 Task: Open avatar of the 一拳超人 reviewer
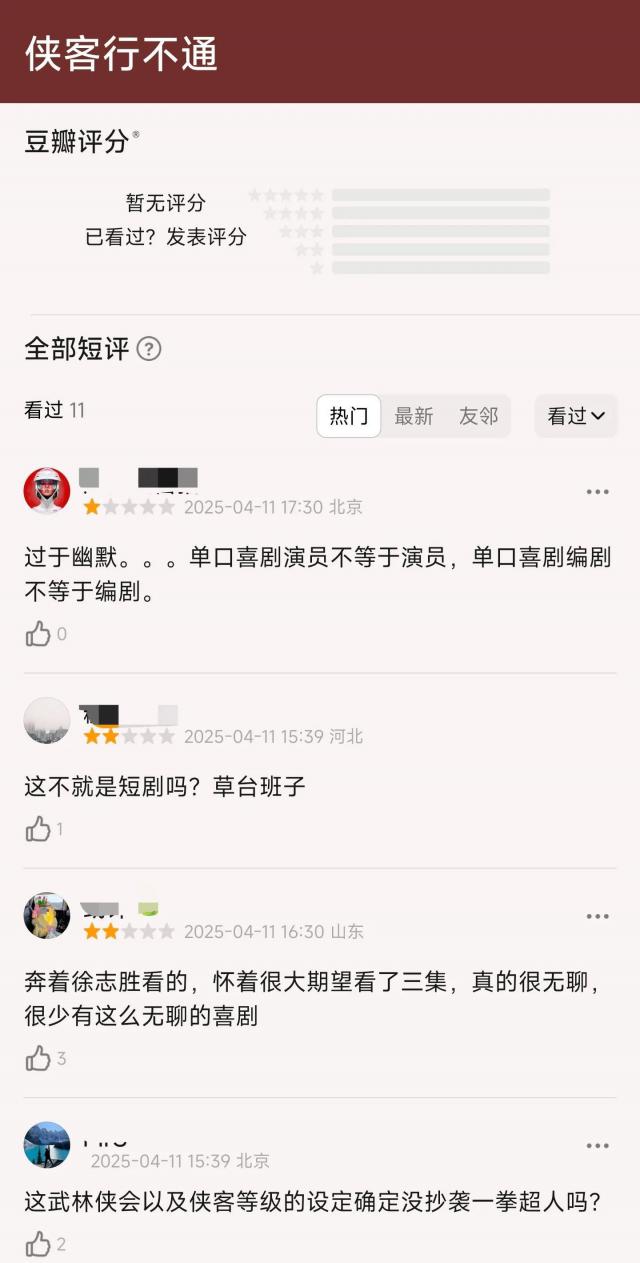(47, 1146)
